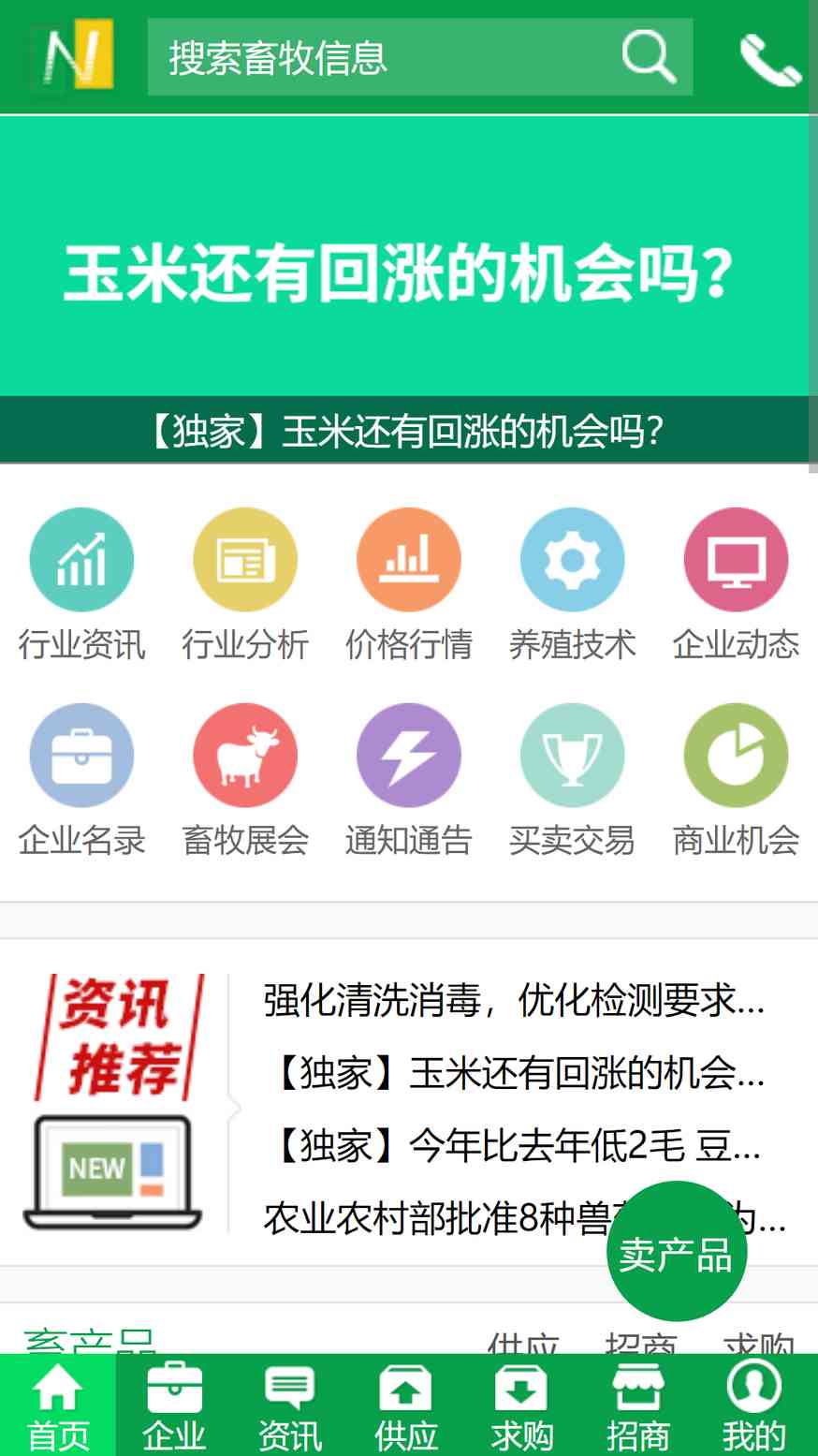
Task: Open article 今年比去年低2毛 豆…
Action: point(514,1145)
